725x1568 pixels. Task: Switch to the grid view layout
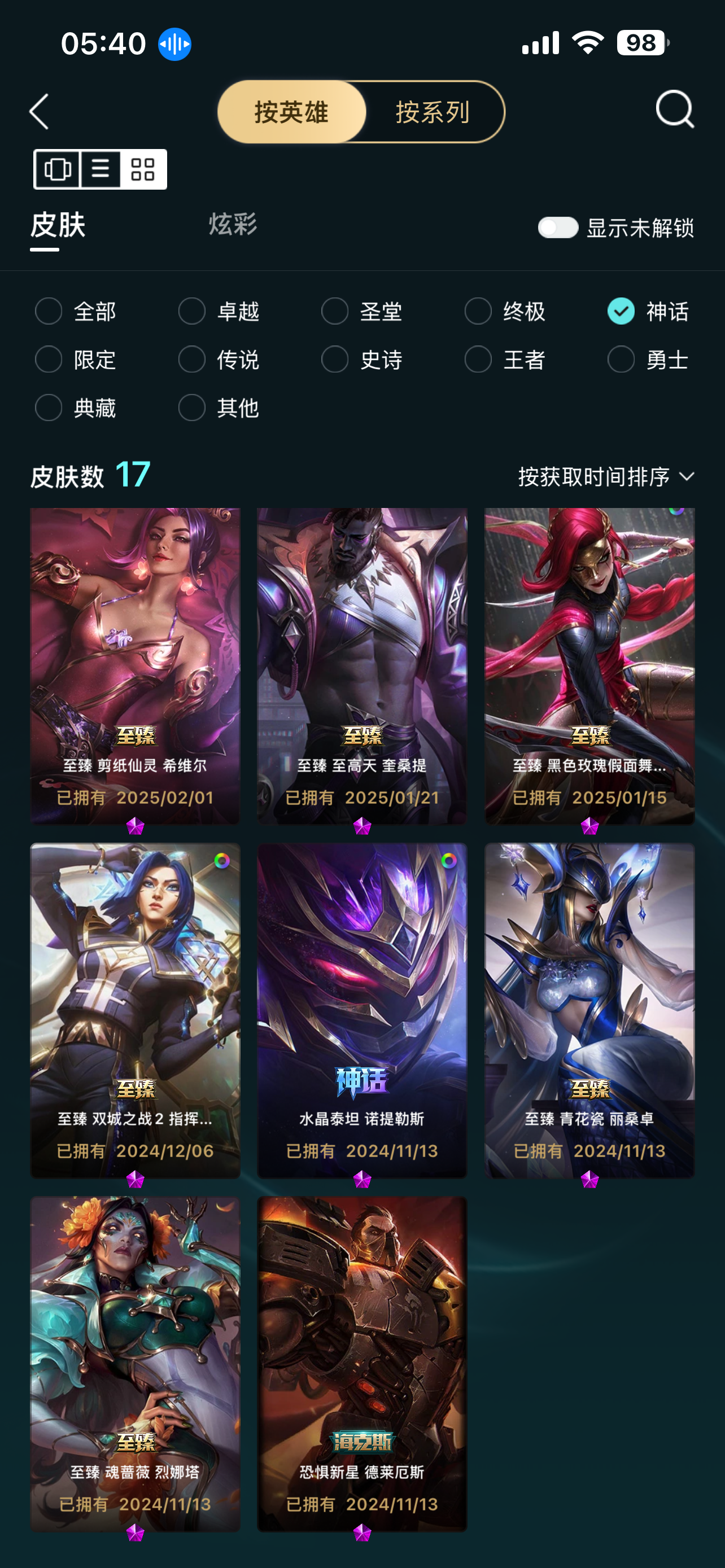(143, 169)
